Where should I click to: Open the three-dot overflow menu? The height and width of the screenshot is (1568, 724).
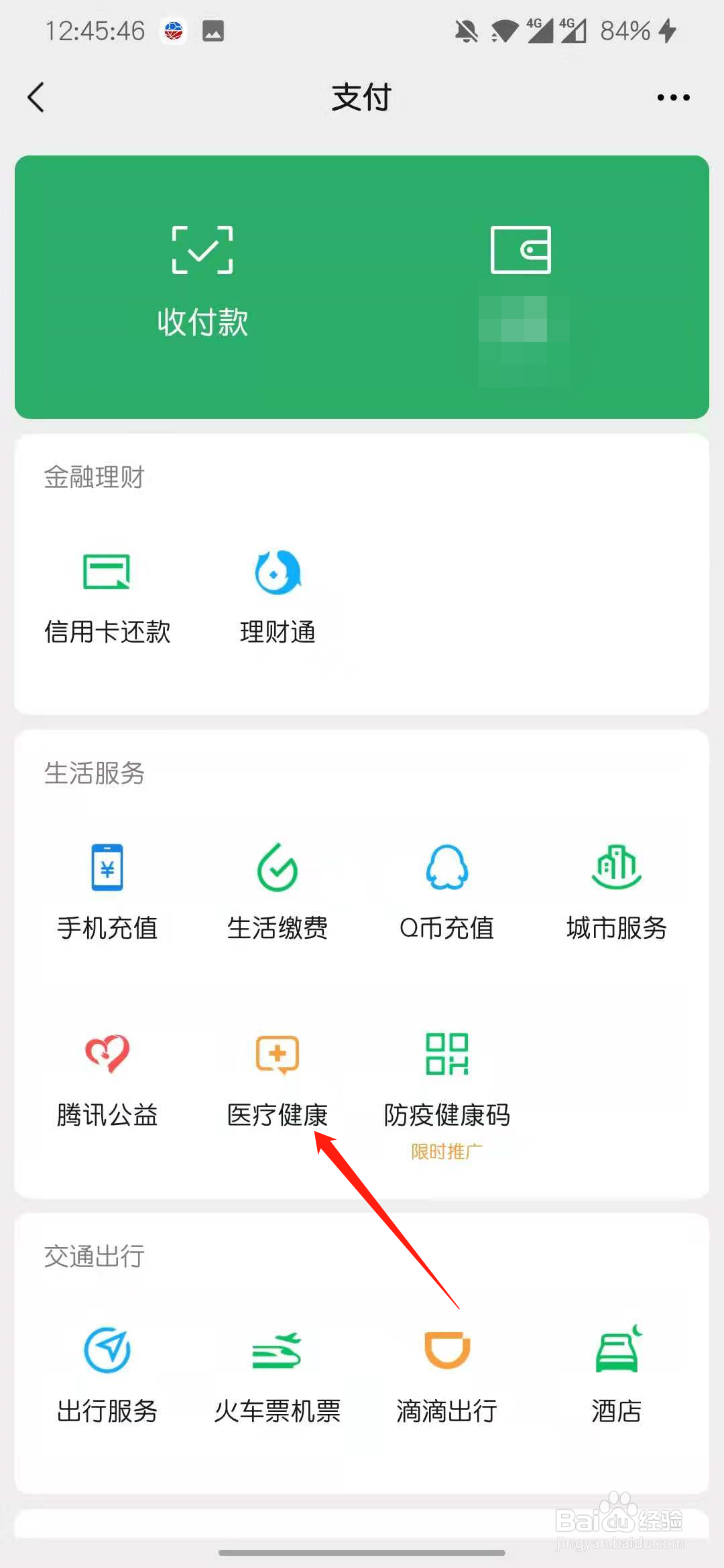pos(673,98)
